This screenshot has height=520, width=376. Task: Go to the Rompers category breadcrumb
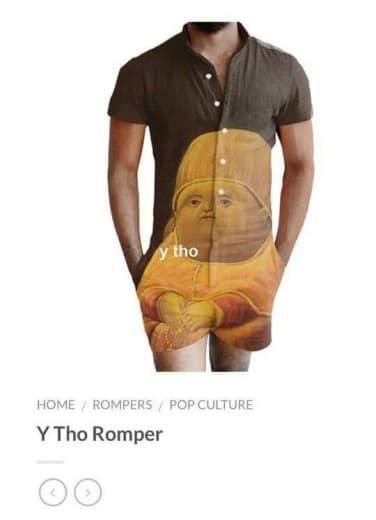(122, 405)
